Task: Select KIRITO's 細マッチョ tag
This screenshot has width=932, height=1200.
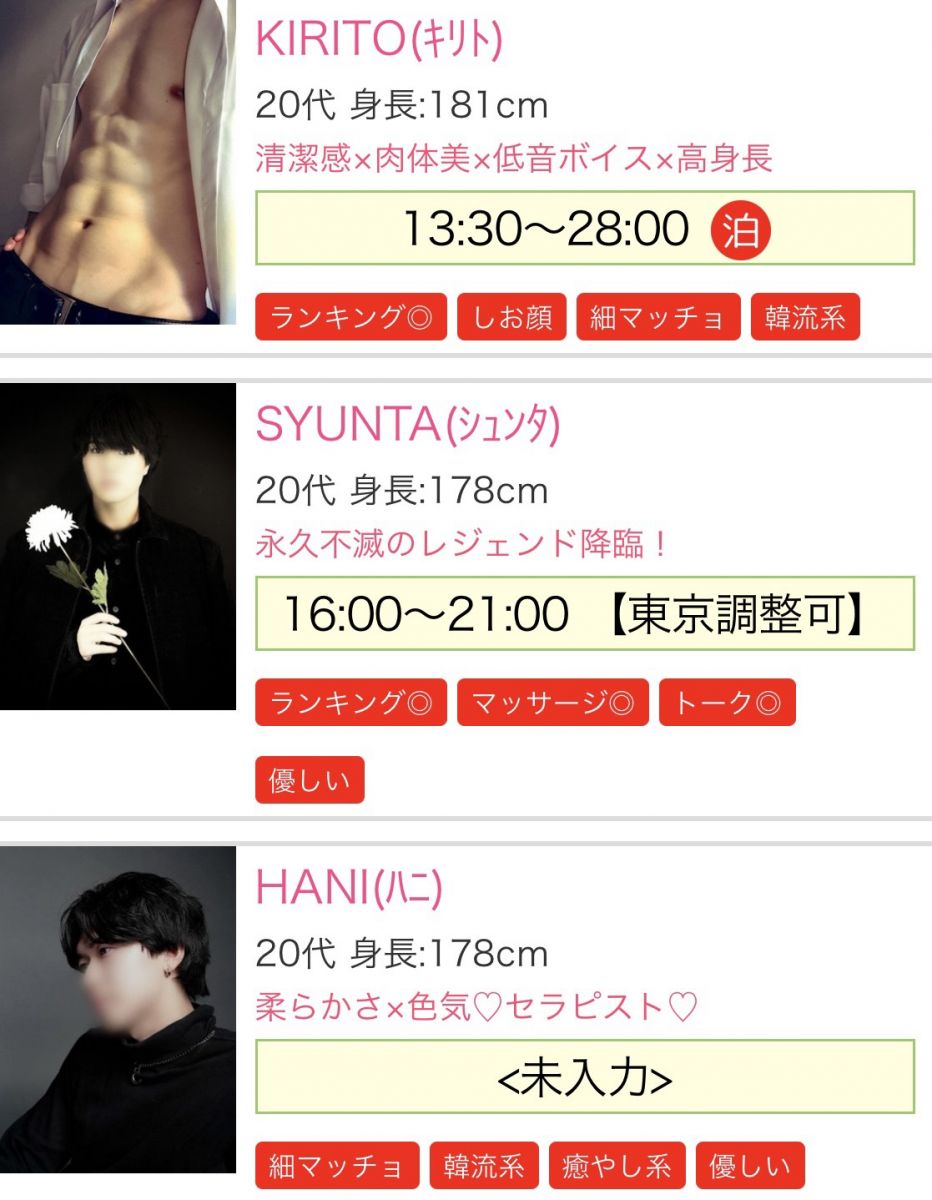Action: pos(657,318)
